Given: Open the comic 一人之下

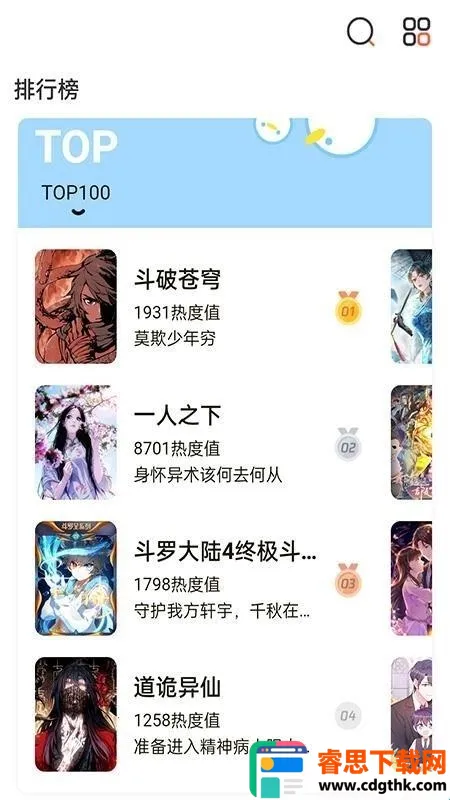Looking at the screenshot, I should (200, 442).
